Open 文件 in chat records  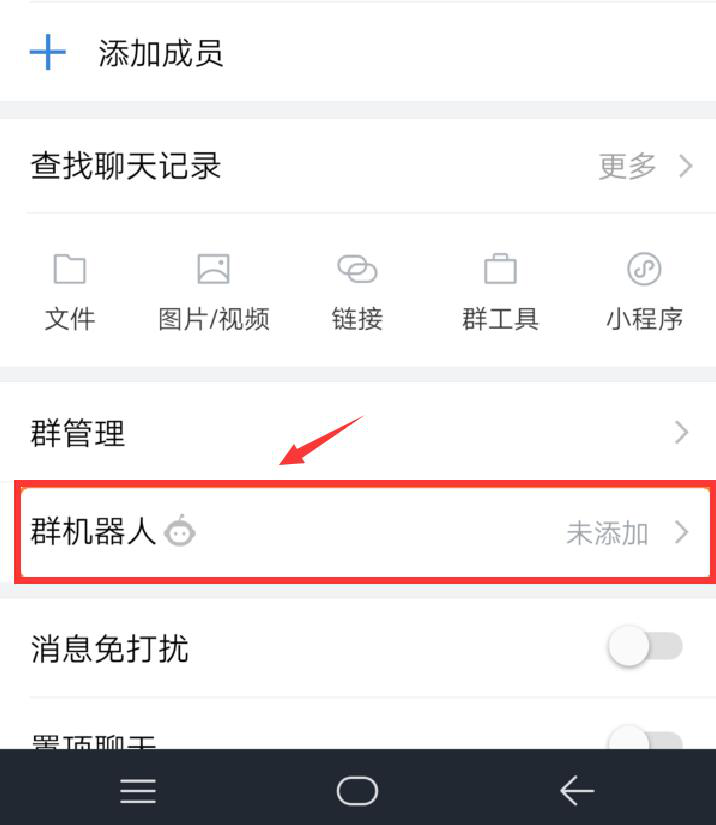click(x=70, y=292)
